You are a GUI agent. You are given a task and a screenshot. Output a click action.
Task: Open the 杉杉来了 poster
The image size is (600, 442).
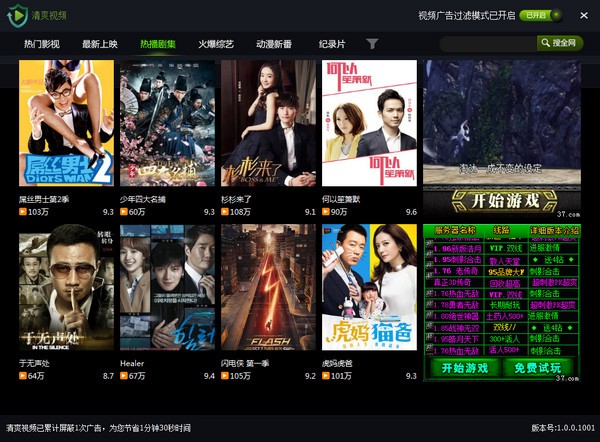pyautogui.click(x=268, y=125)
